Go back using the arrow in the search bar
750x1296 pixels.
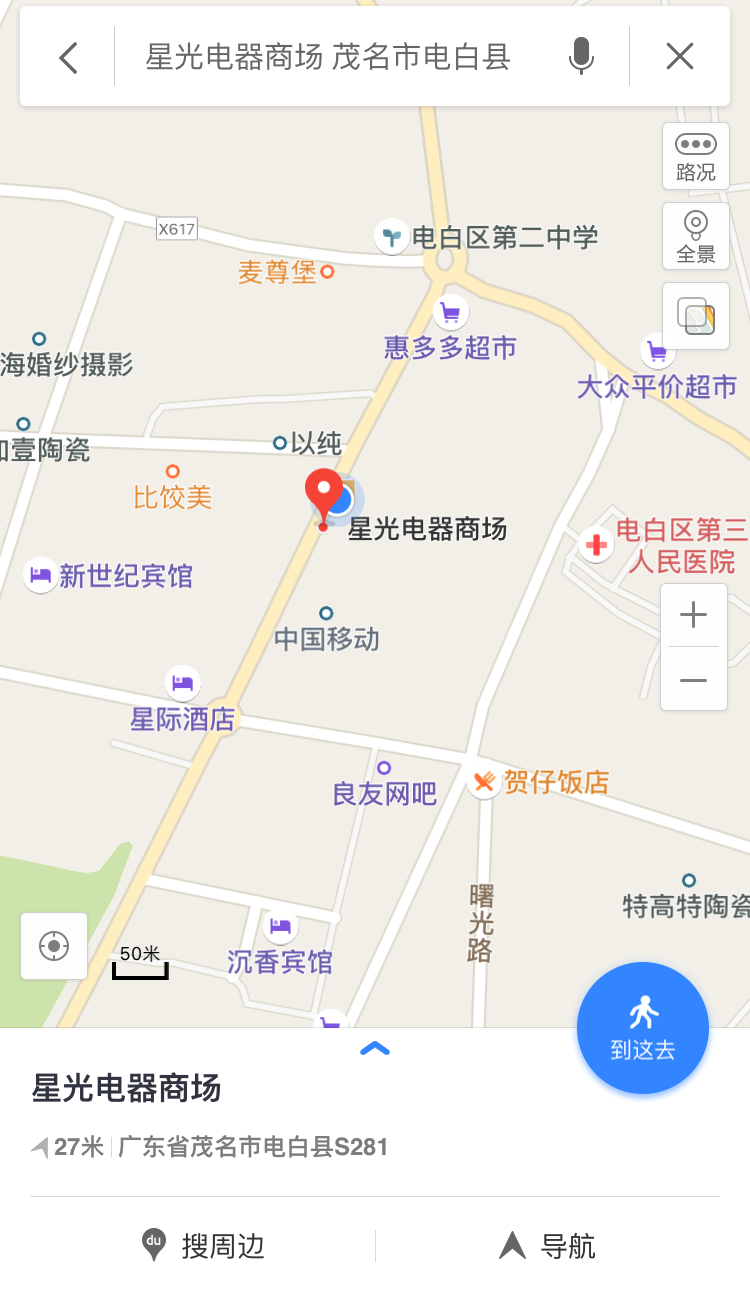tap(68, 57)
